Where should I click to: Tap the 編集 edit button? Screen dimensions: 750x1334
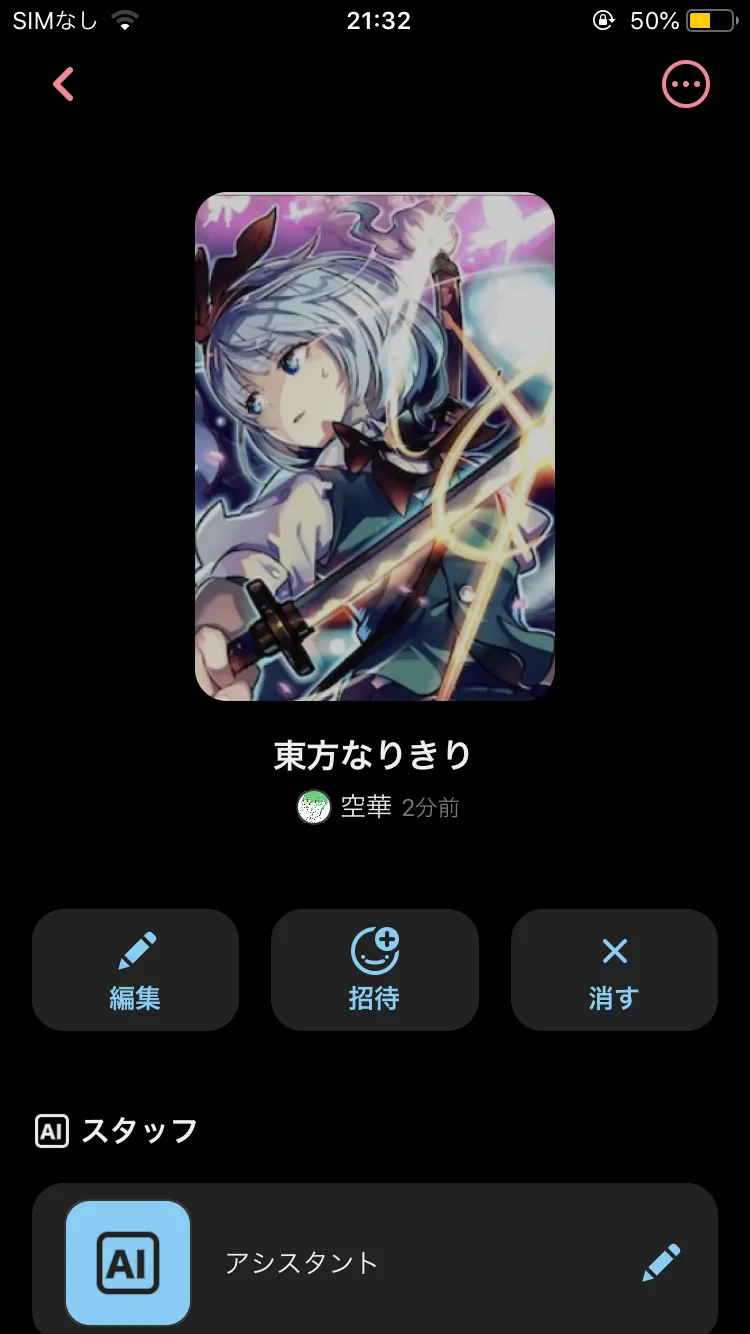135,969
